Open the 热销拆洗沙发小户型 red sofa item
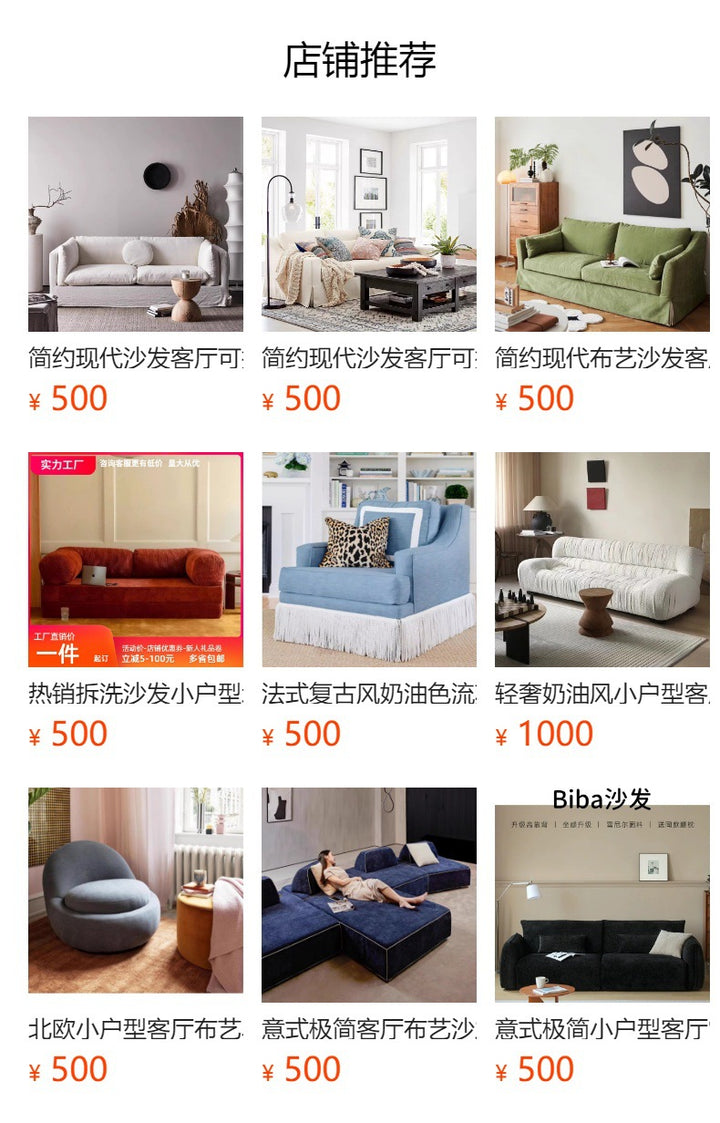Screen dimensions: 720x1123 135,560
